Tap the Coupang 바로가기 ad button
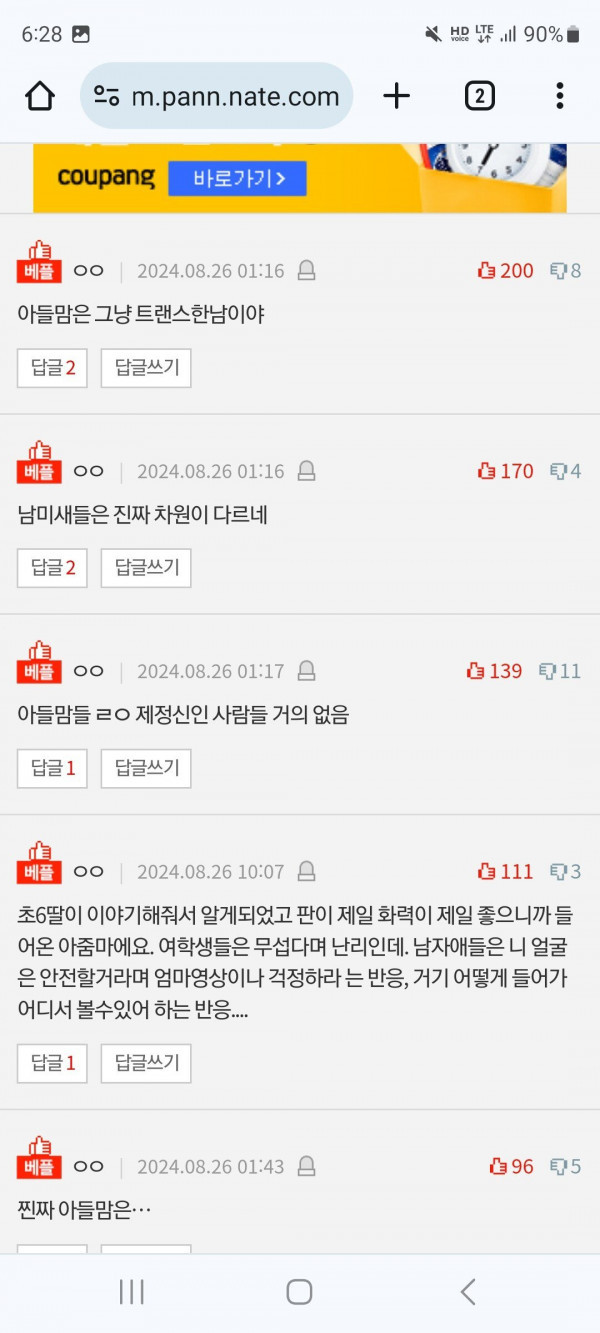The image size is (600, 1333). point(237,179)
